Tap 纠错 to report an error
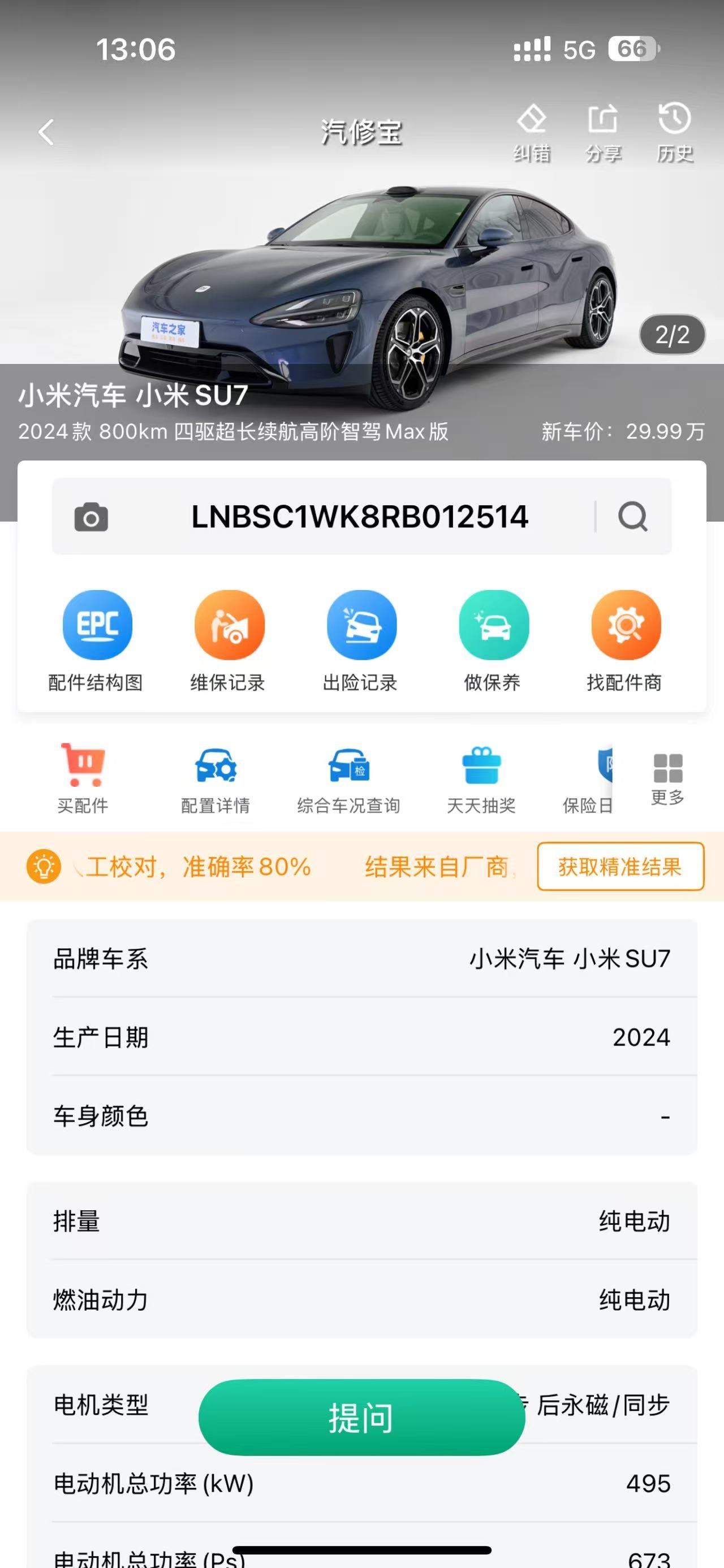This screenshot has height=1568, width=724. tap(532, 133)
